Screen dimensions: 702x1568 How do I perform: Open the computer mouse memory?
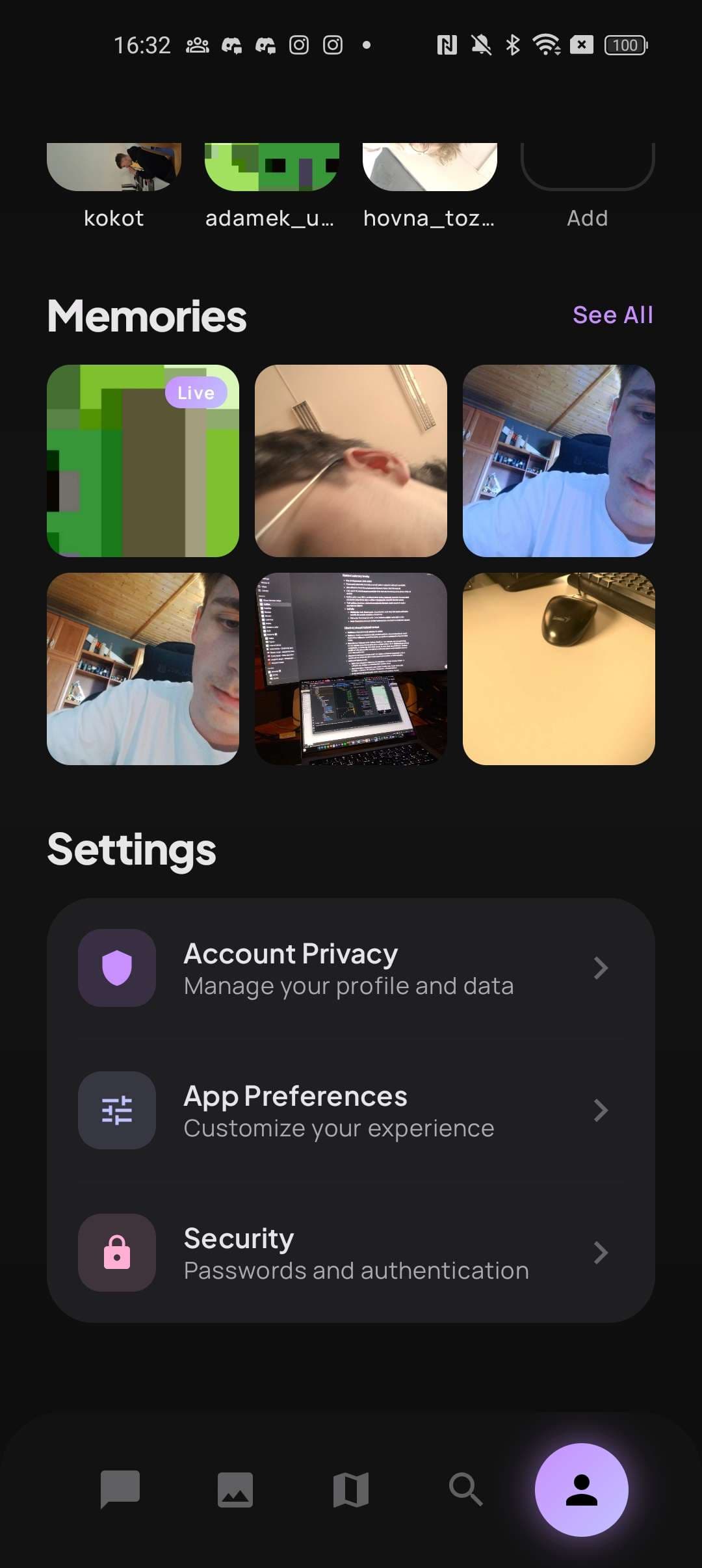(x=559, y=669)
